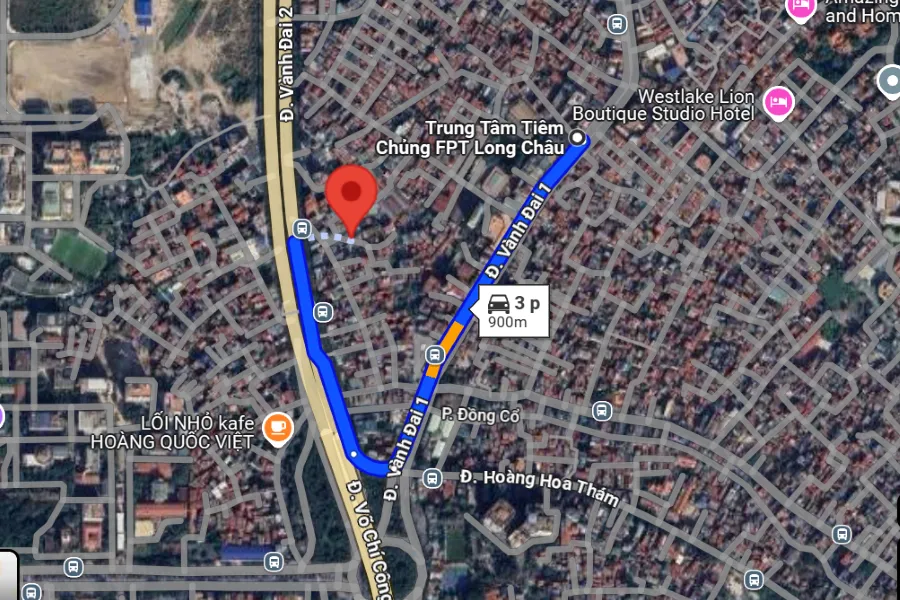Select the 3 p 900m driving route label

tap(514, 310)
